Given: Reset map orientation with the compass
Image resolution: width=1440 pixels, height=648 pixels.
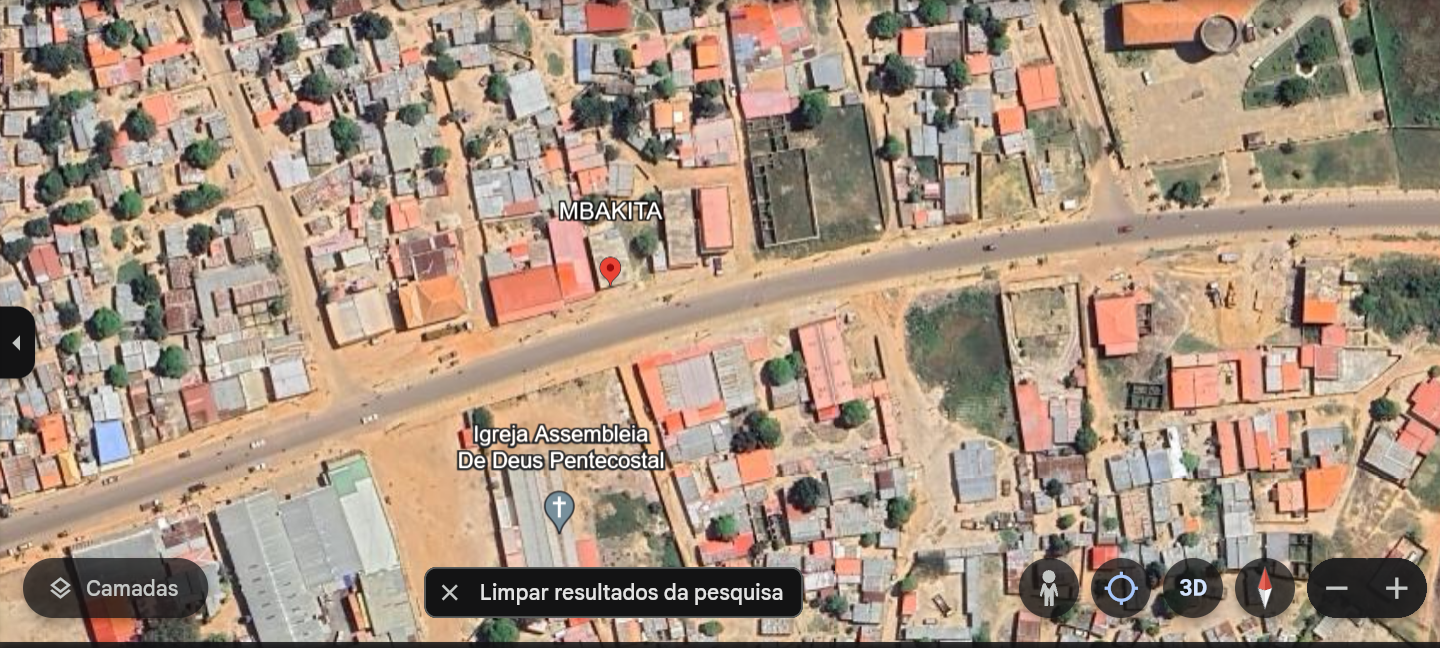Looking at the screenshot, I should coord(1264,588).
